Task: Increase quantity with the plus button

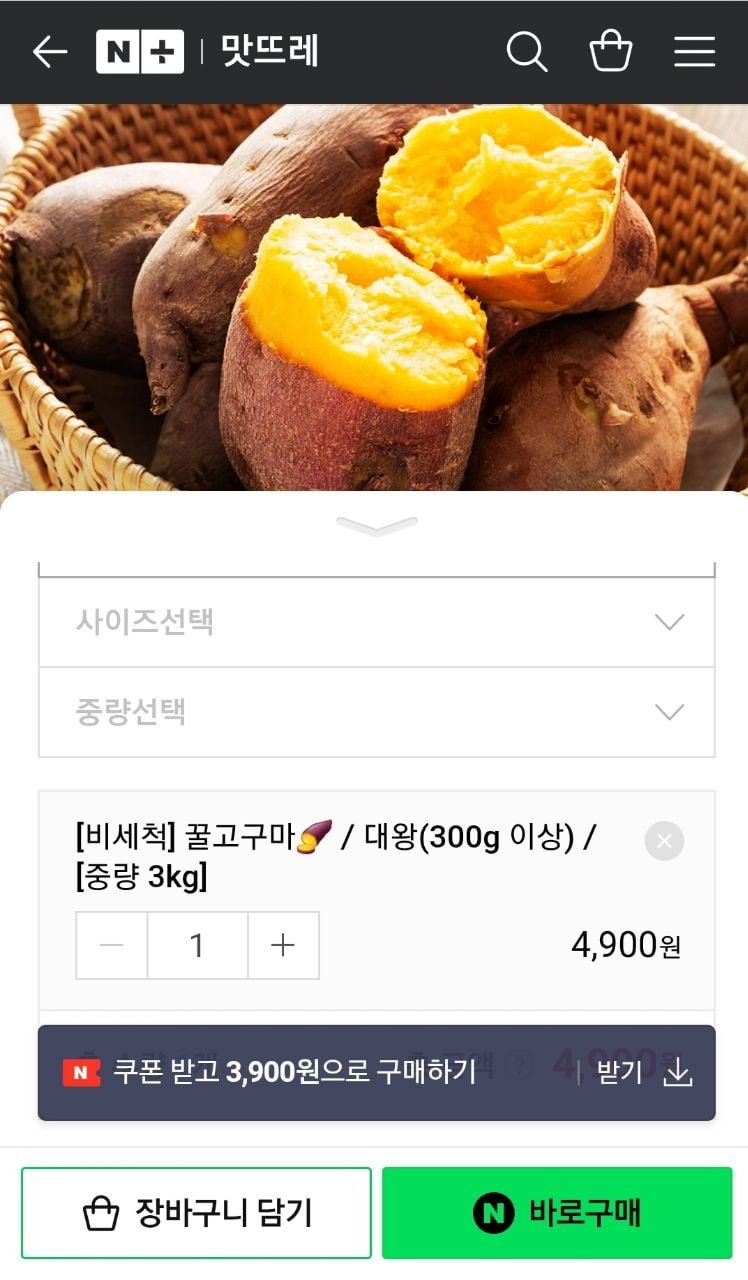Action: pos(283,945)
